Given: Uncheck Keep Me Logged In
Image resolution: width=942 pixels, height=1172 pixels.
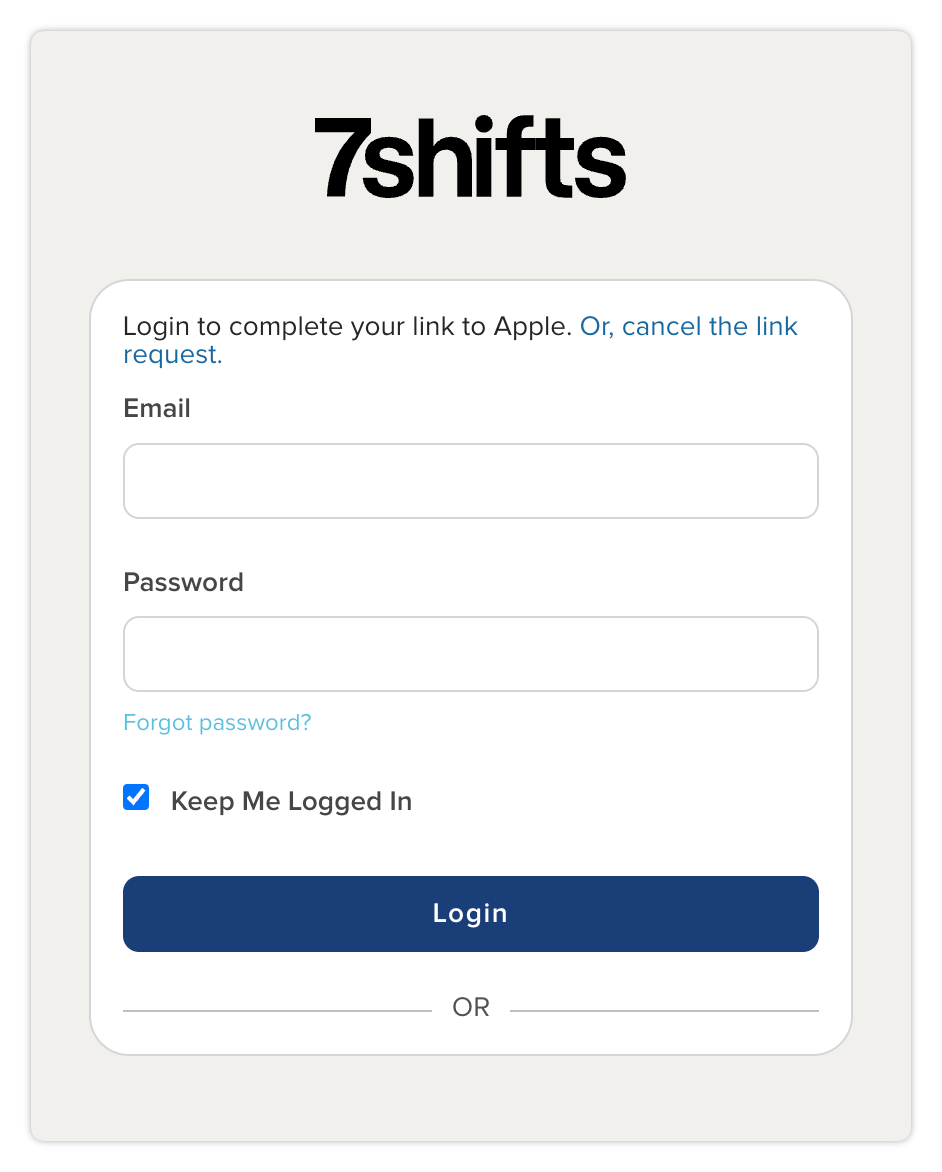Looking at the screenshot, I should (136, 798).
